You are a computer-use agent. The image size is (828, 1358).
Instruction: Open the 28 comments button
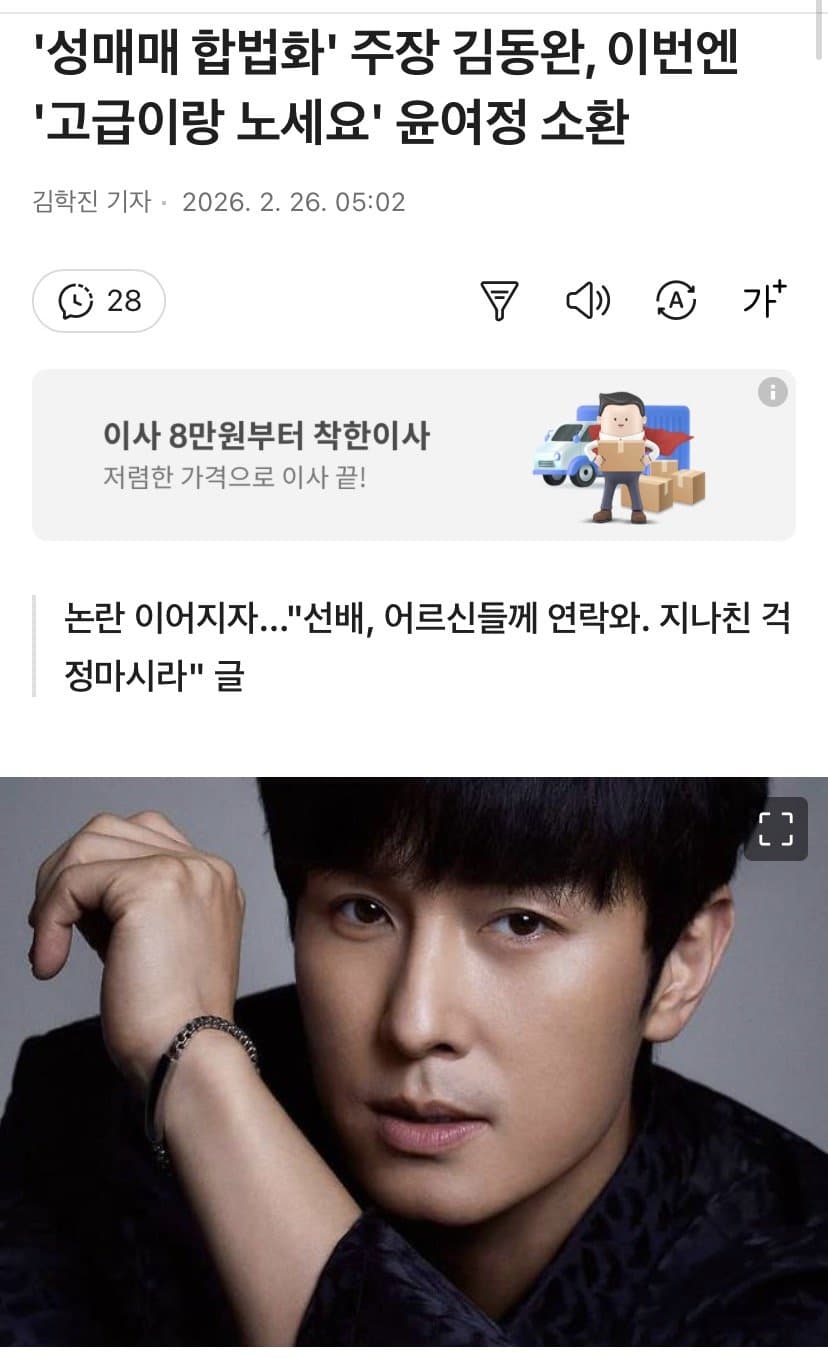(99, 300)
